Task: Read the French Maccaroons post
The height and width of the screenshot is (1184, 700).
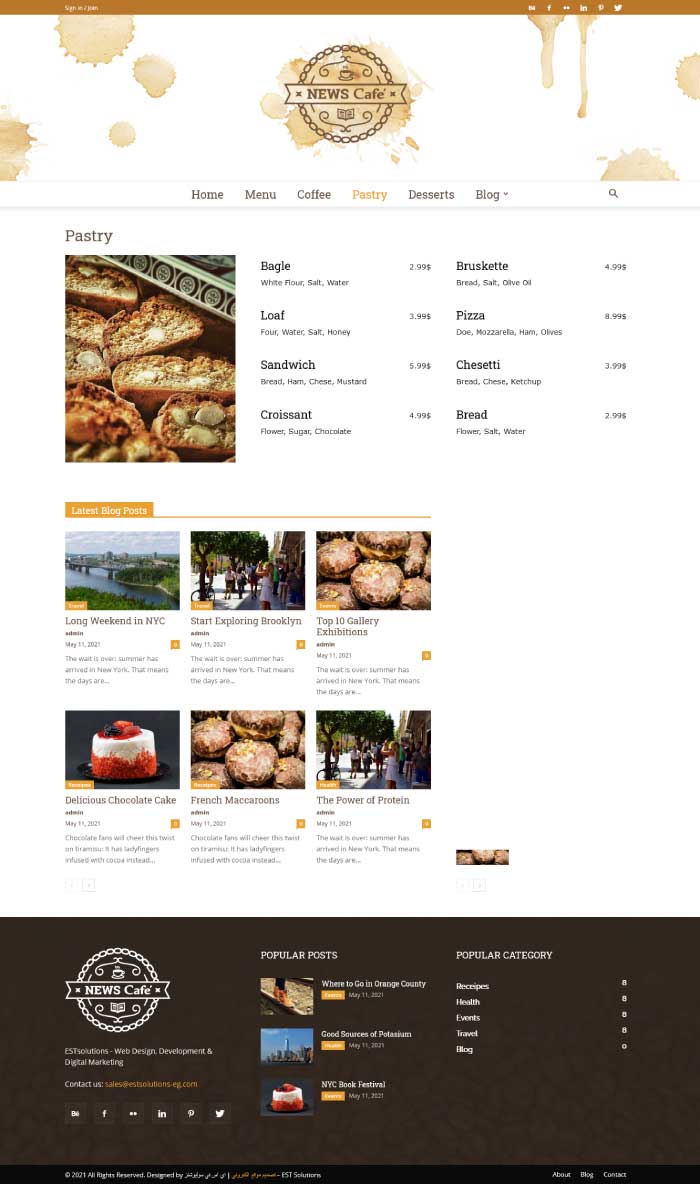Action: (x=235, y=800)
